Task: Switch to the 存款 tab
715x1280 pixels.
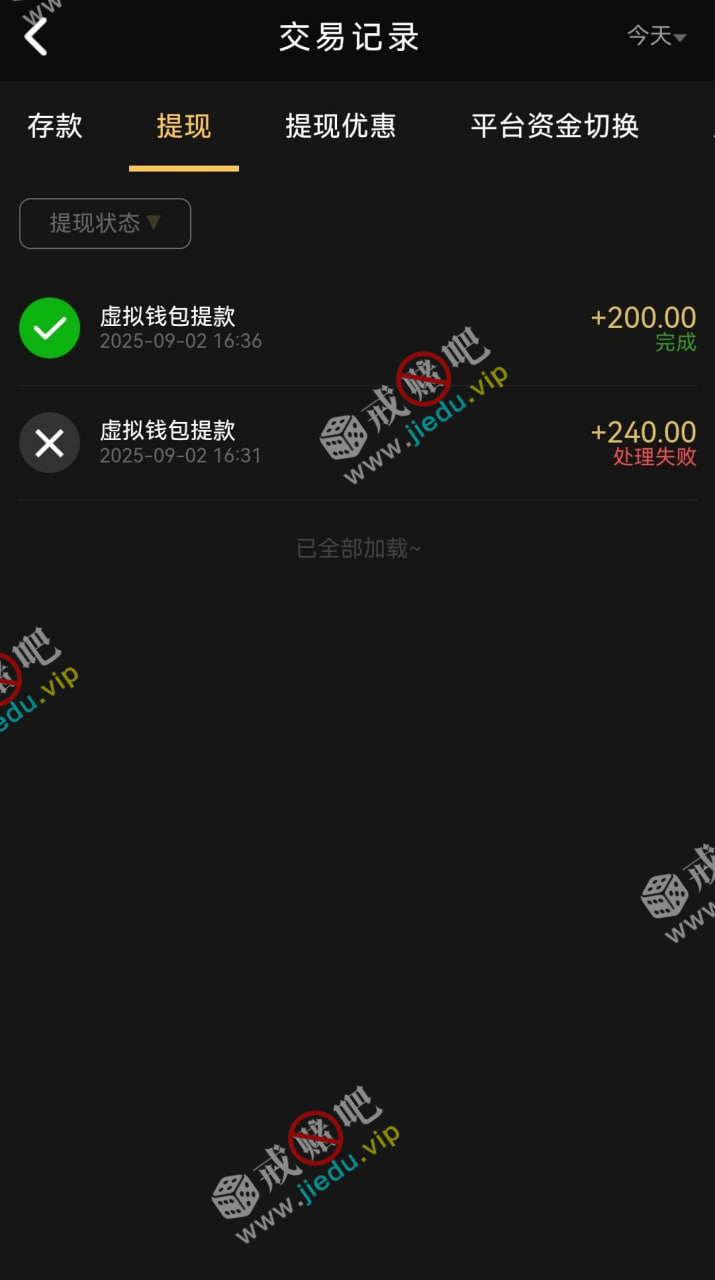Action: coord(55,126)
